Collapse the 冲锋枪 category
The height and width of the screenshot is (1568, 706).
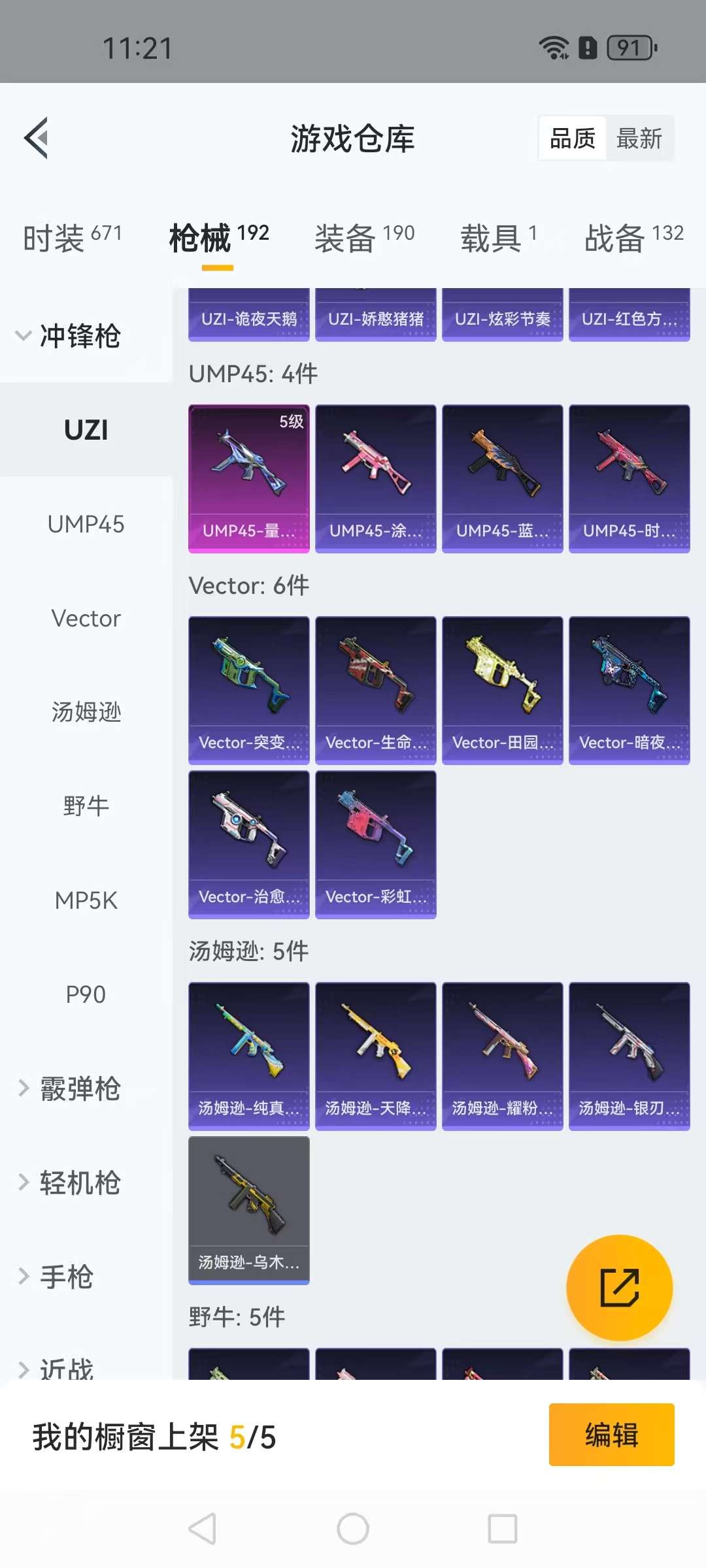[69, 336]
